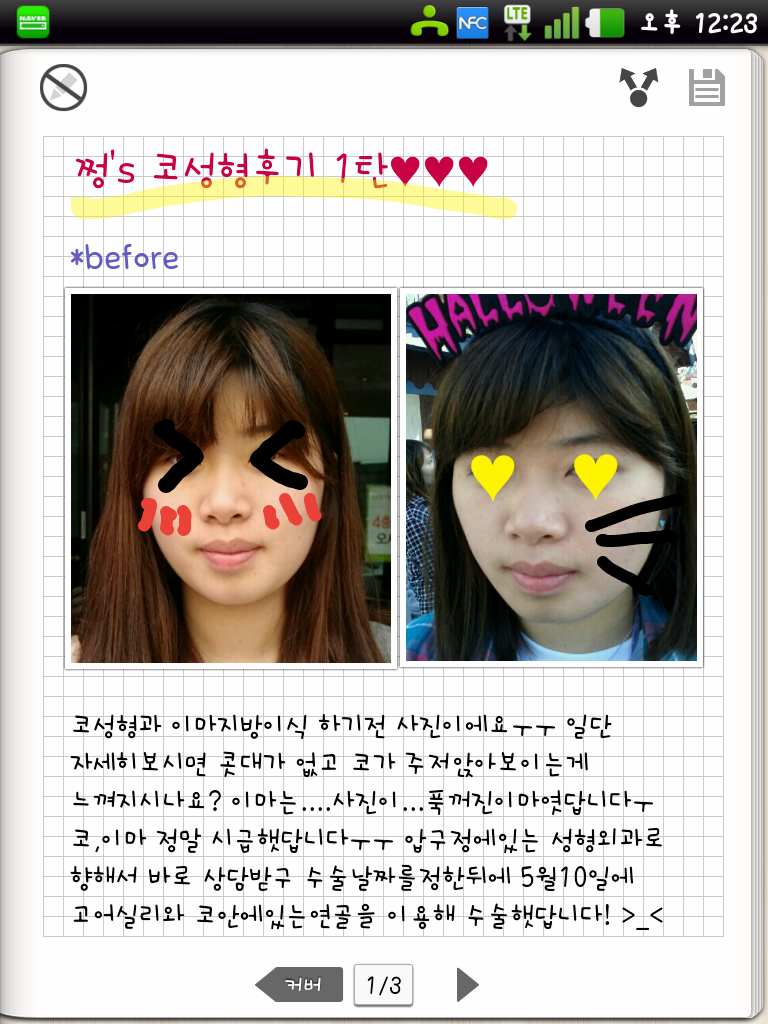Tap the crossed-out pen icon

[63, 88]
